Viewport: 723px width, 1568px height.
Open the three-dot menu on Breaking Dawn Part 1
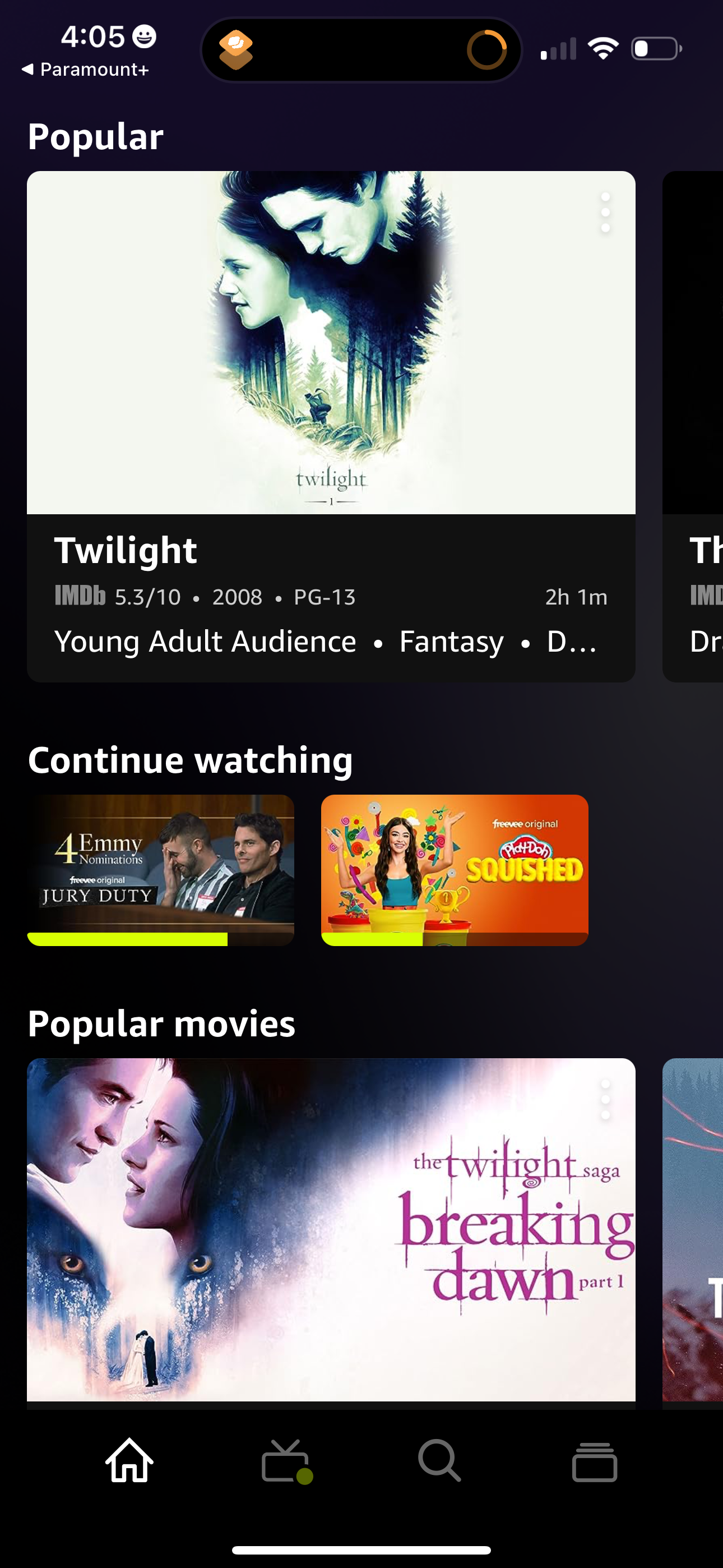[x=604, y=1099]
